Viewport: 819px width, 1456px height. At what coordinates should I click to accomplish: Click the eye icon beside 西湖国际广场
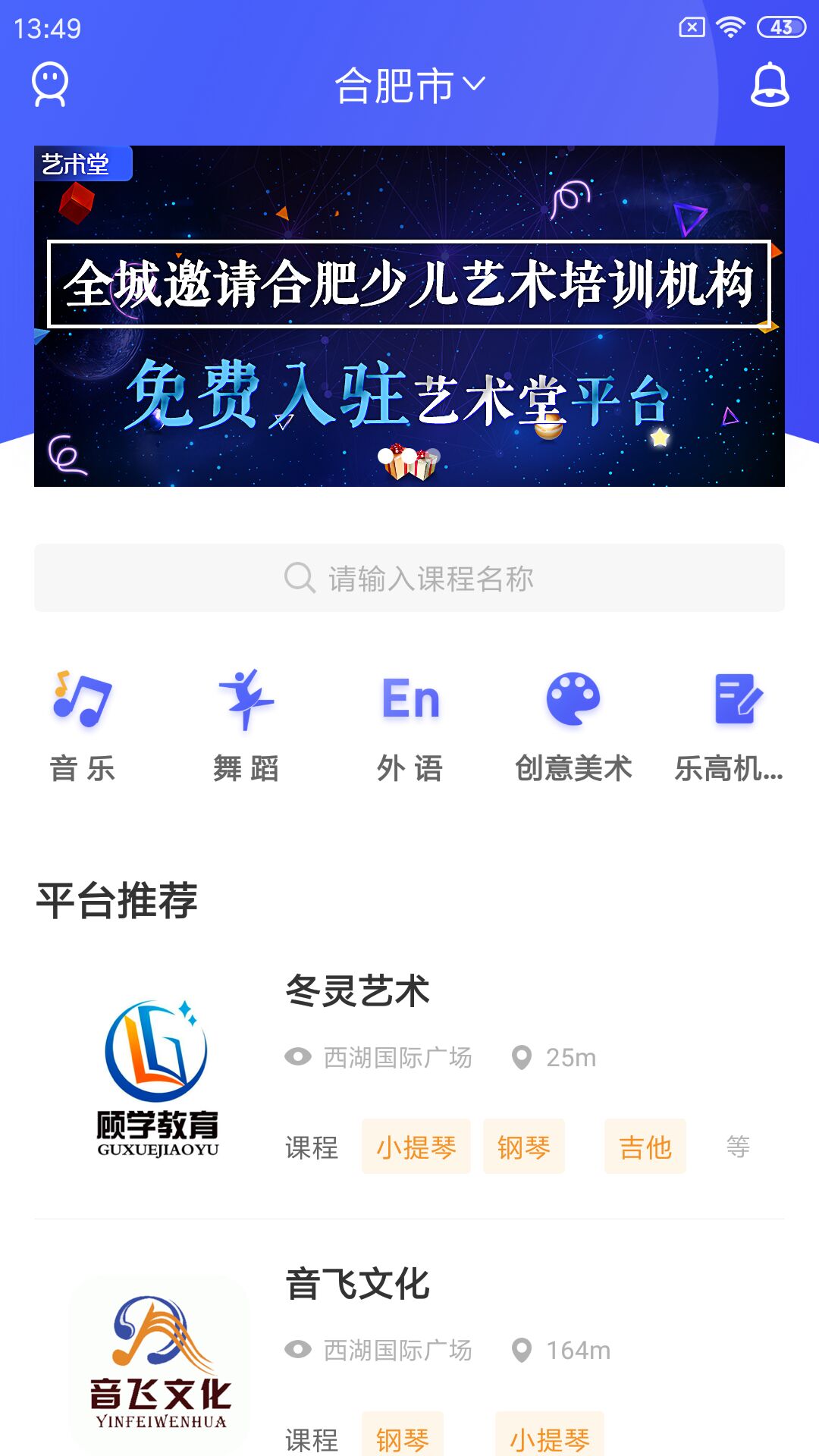tap(298, 1056)
